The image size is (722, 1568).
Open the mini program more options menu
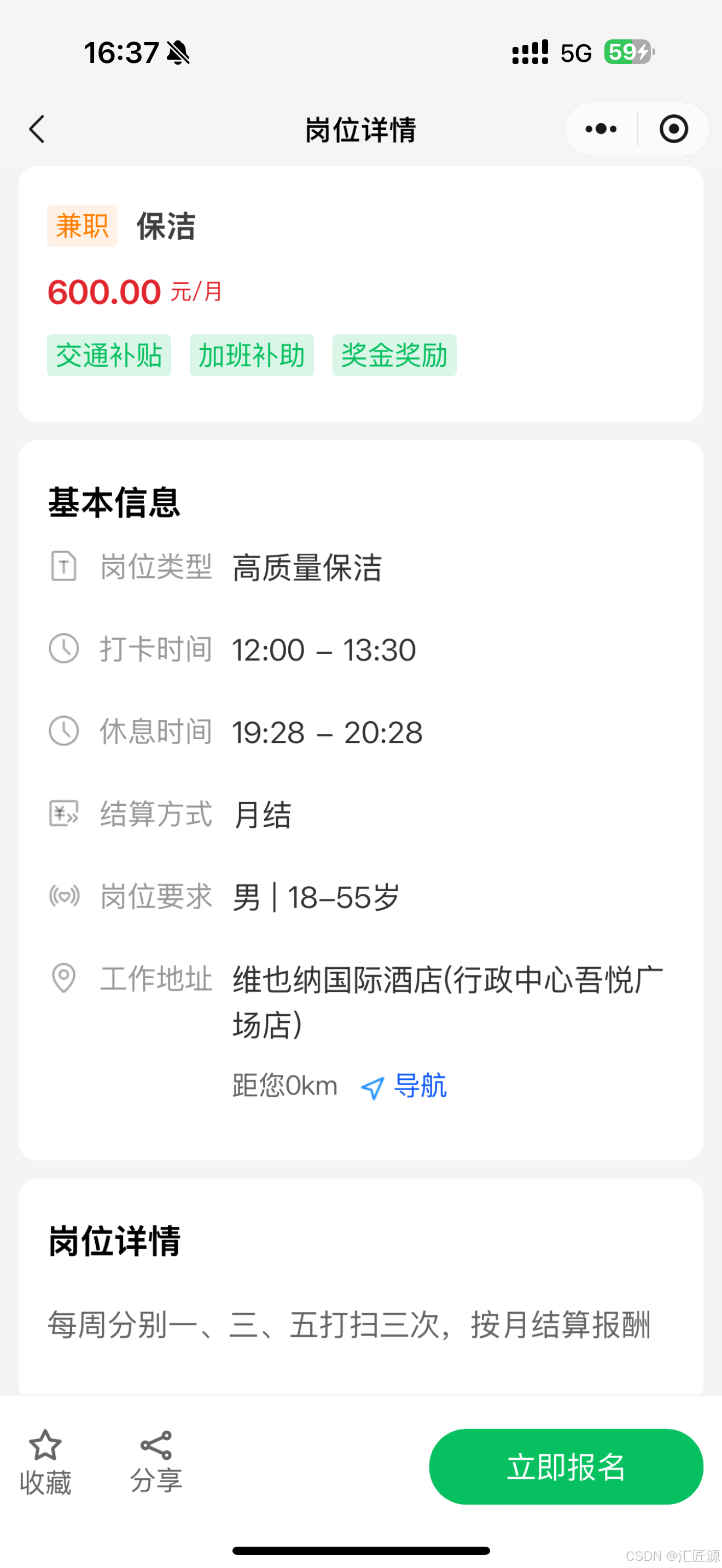[600, 129]
